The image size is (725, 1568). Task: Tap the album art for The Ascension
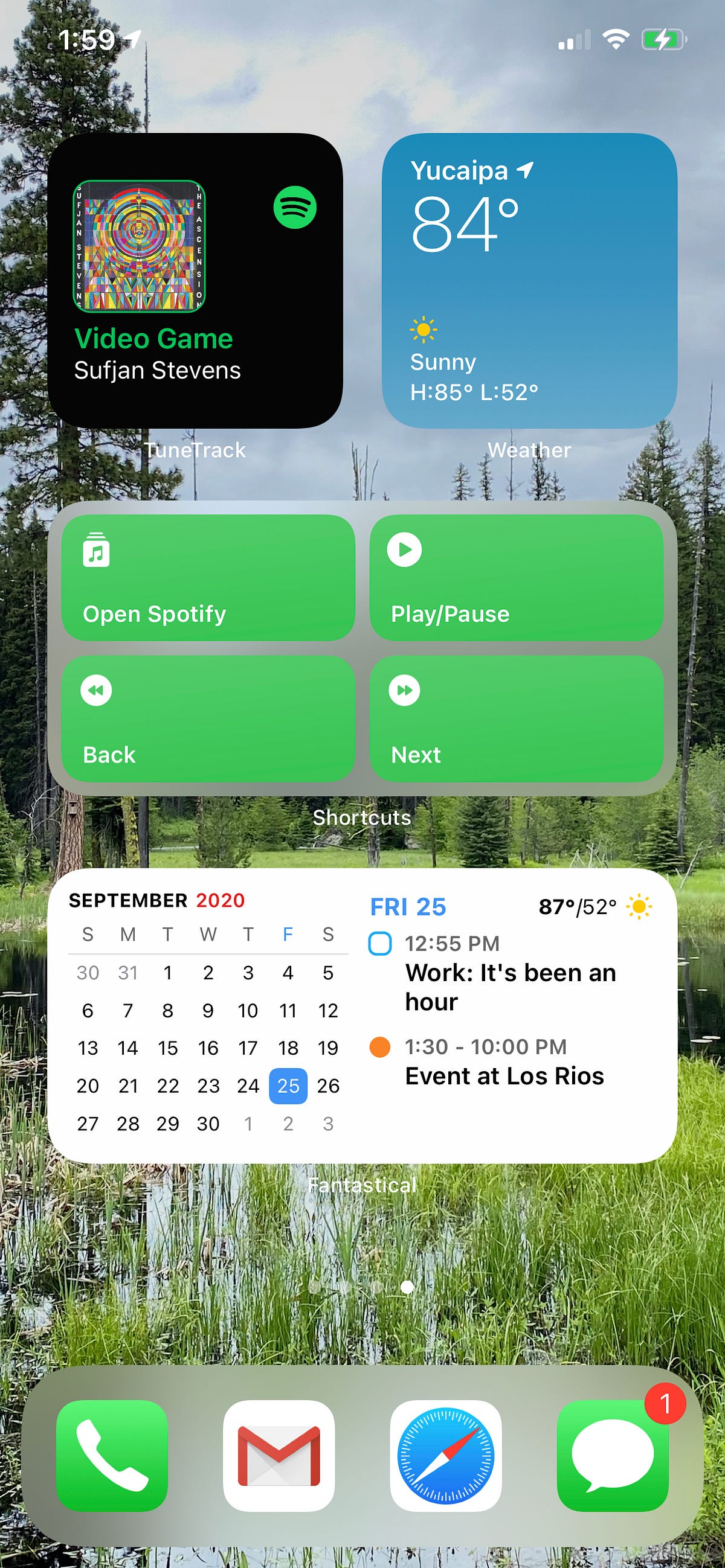coord(140,246)
